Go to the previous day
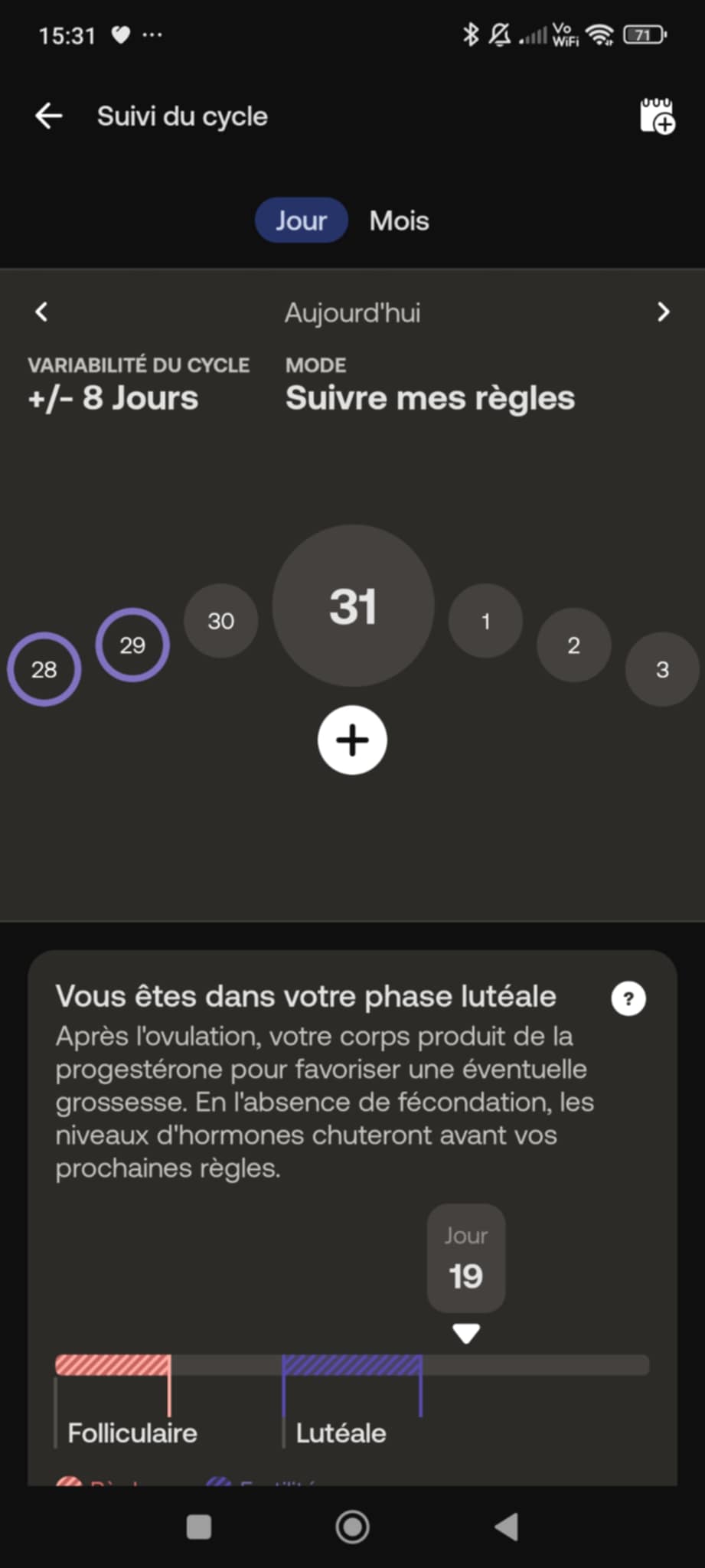 42,312
